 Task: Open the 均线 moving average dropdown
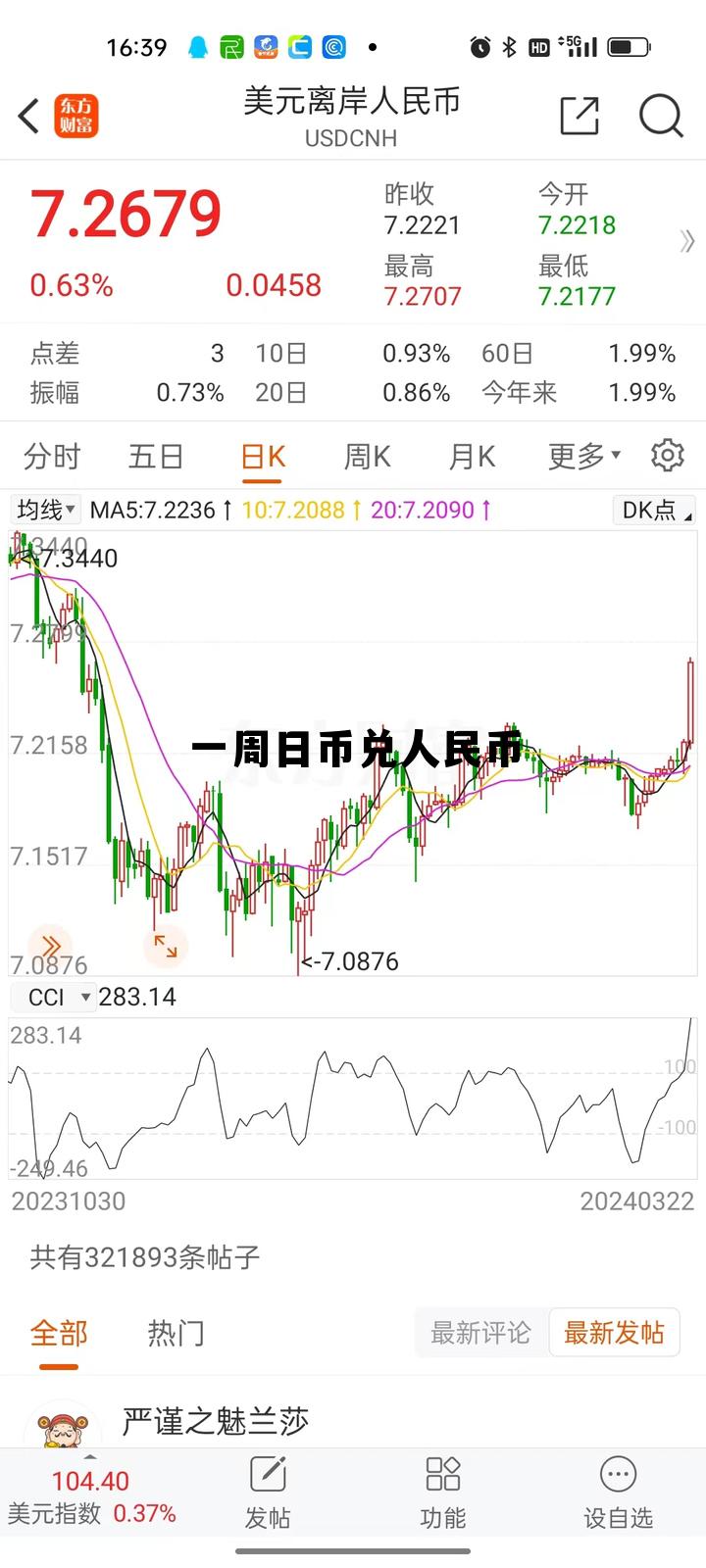point(44,510)
